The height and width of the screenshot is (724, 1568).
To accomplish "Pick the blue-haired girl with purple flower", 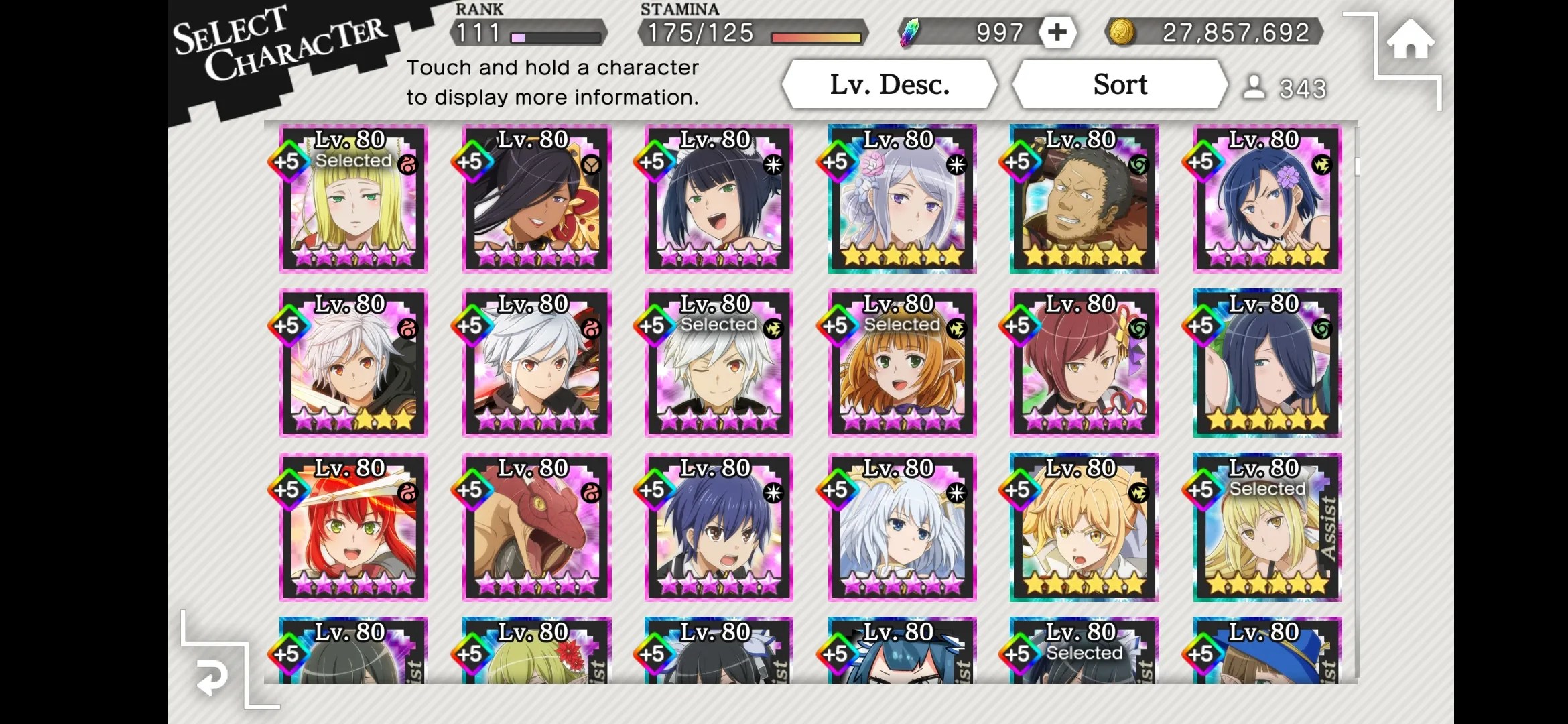I will click(x=1266, y=199).
